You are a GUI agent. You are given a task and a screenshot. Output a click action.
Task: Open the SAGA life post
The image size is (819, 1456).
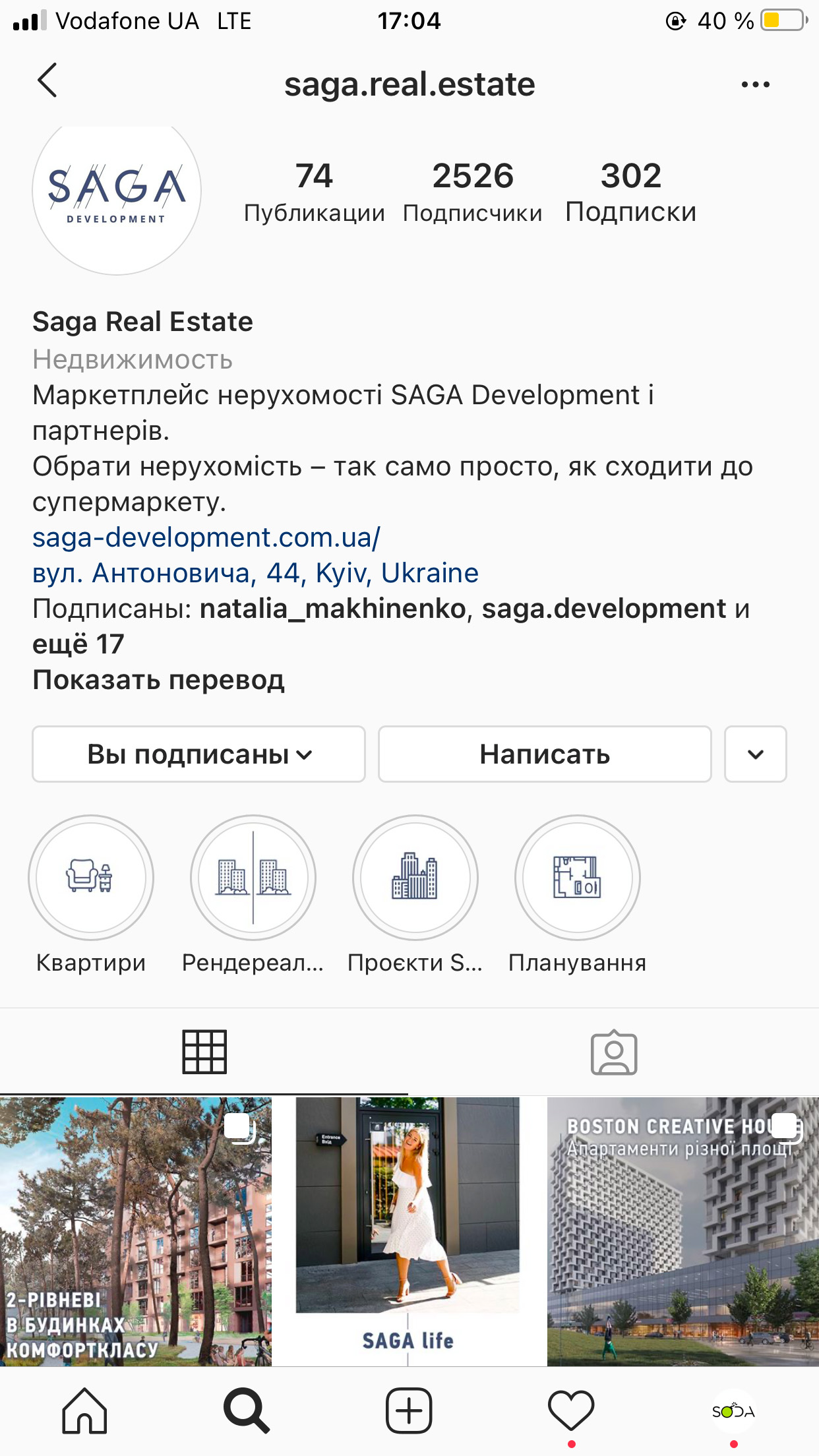(x=408, y=1230)
